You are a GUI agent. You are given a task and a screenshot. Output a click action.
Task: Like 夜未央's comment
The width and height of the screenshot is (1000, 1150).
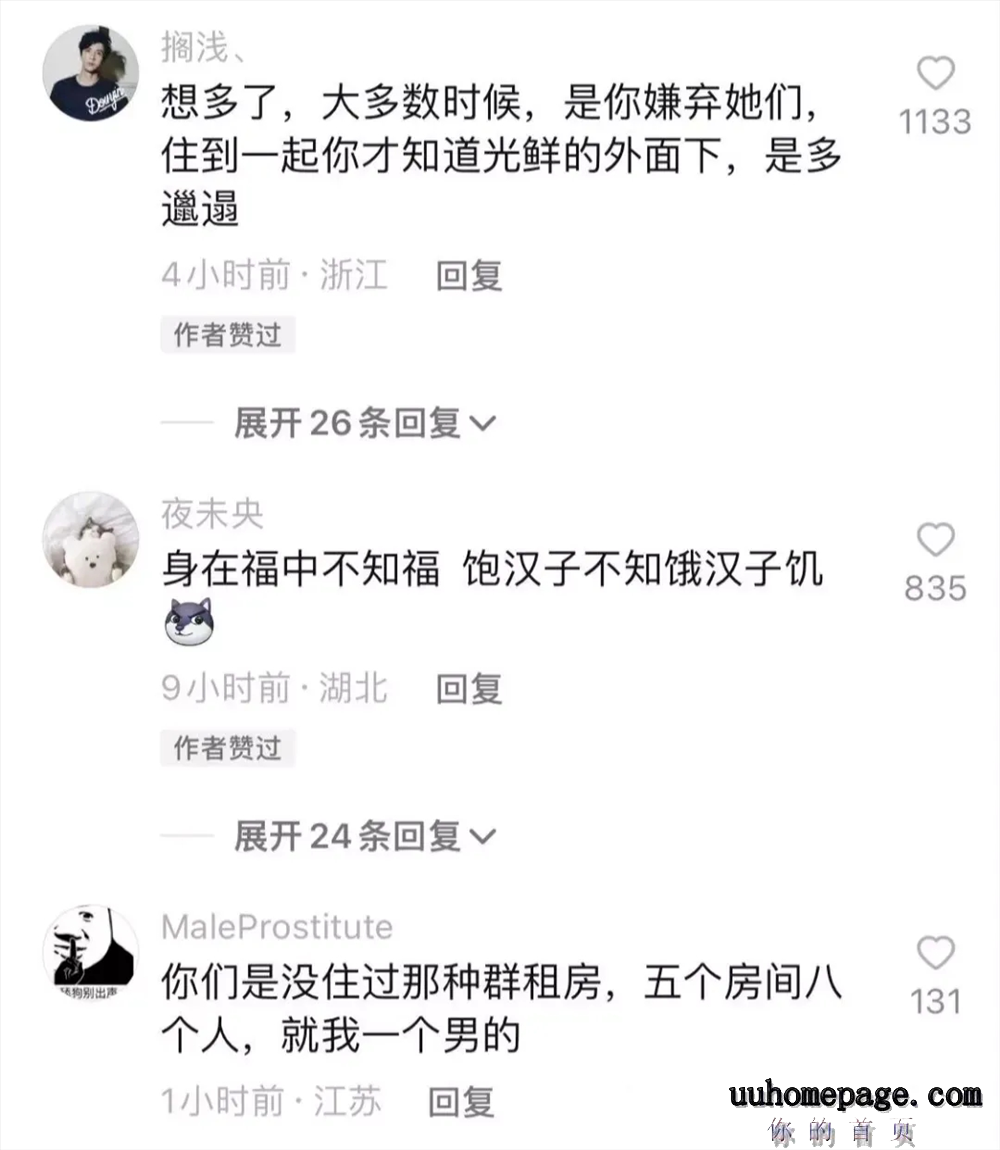coord(935,542)
